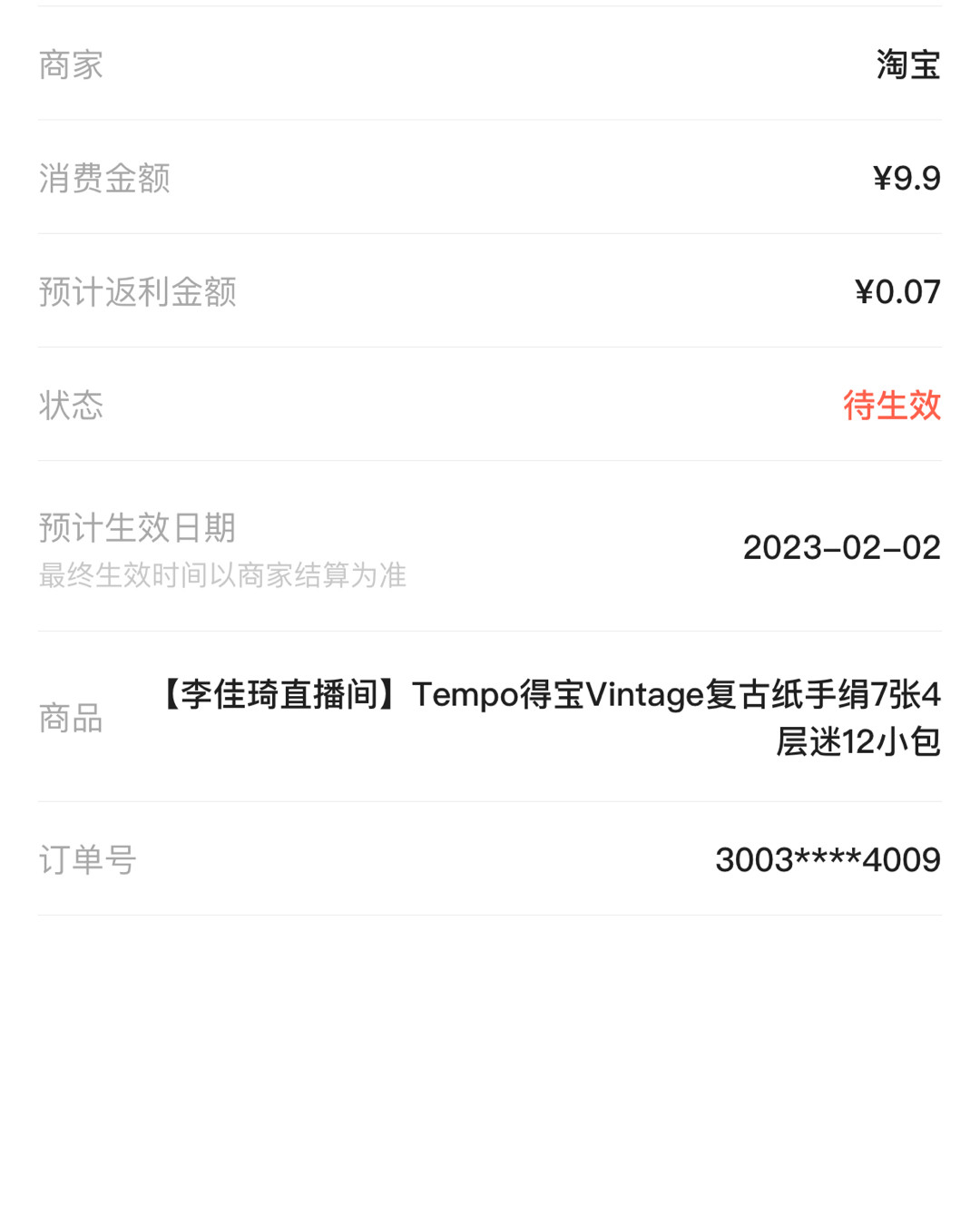Select the order number 3003****4009
The image size is (980, 1225).
(826, 859)
